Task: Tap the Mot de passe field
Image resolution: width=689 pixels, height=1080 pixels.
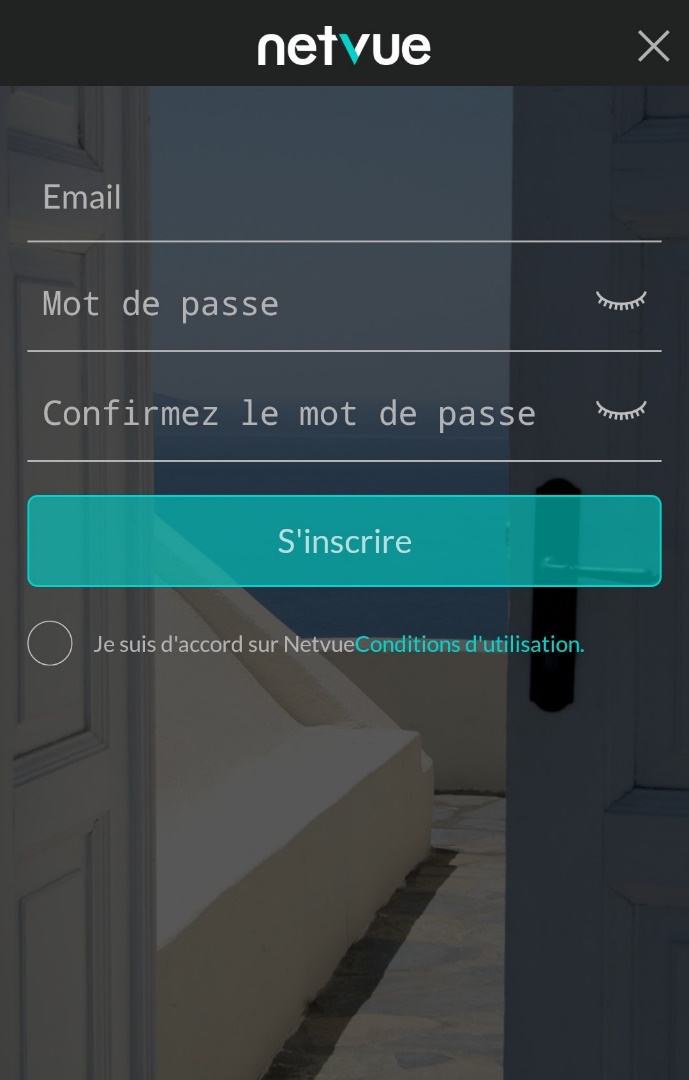Action: (x=310, y=304)
